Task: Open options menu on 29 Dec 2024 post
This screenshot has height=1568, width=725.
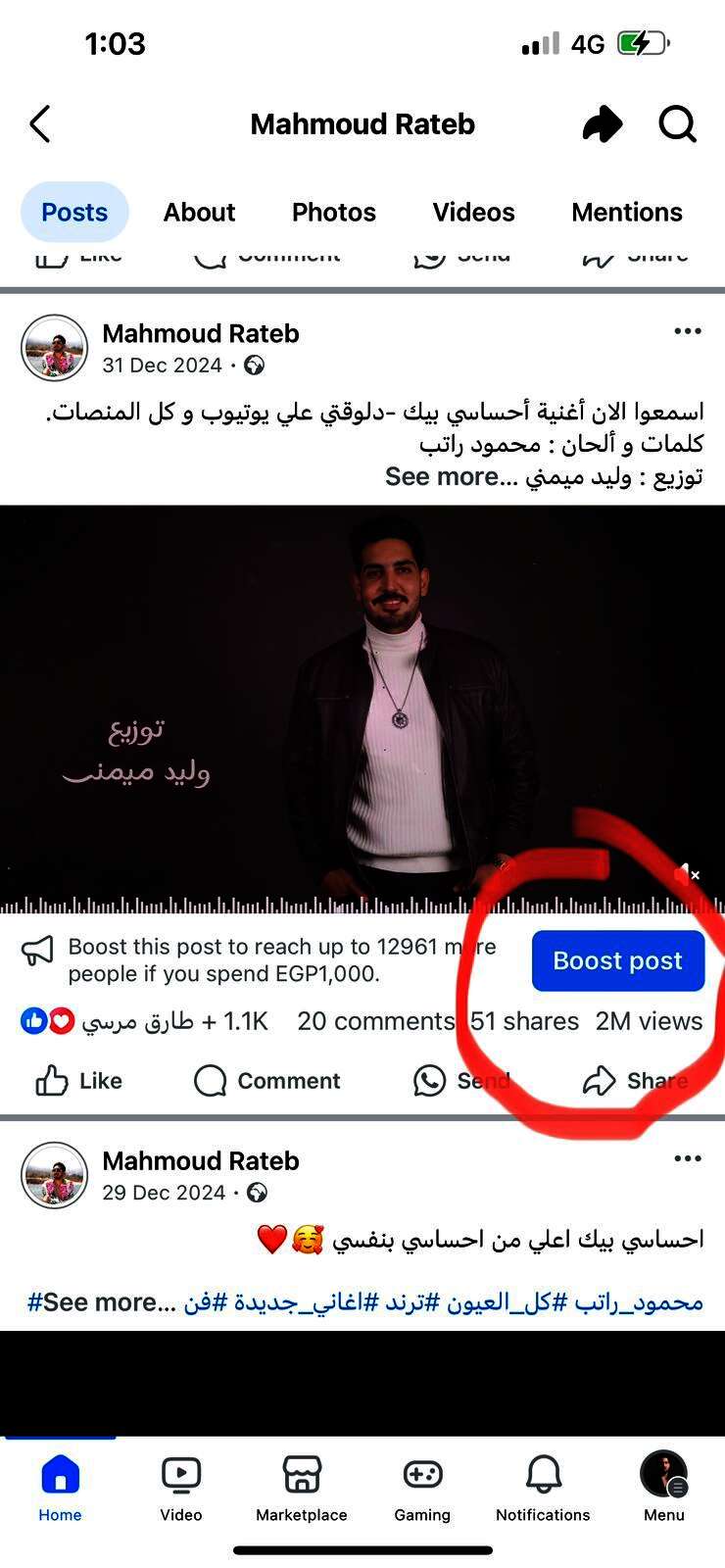Action: tap(688, 1158)
